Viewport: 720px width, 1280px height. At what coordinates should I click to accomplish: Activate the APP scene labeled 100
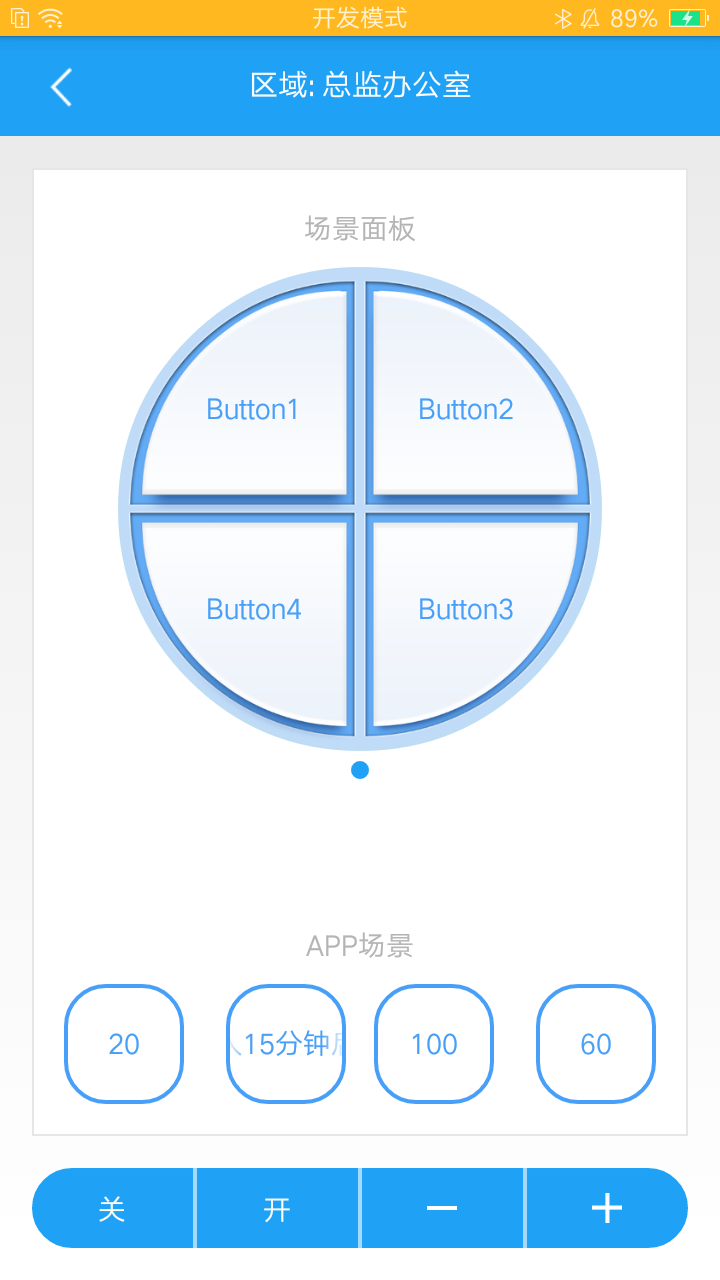tap(434, 1044)
